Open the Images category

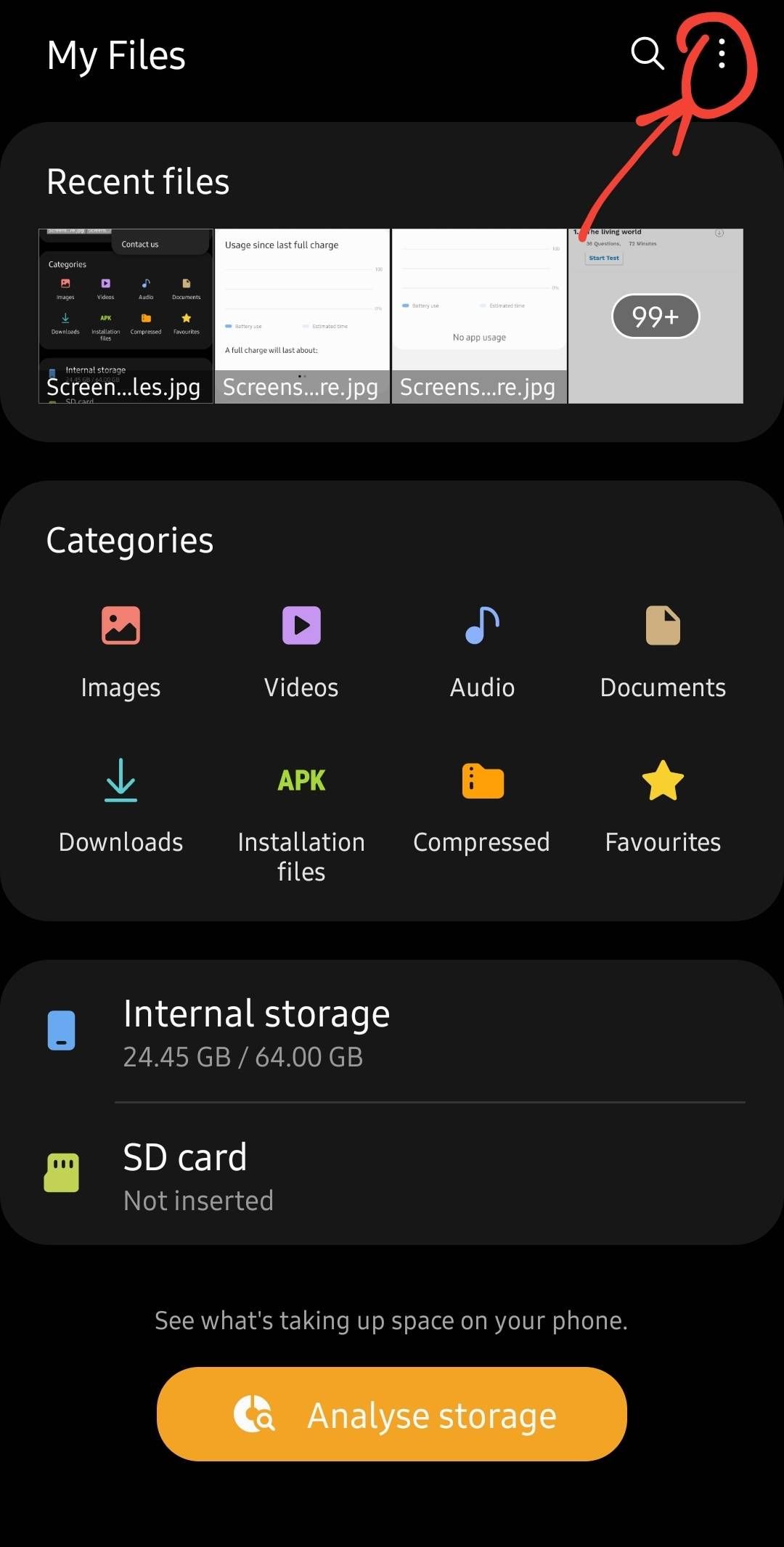[x=121, y=650]
